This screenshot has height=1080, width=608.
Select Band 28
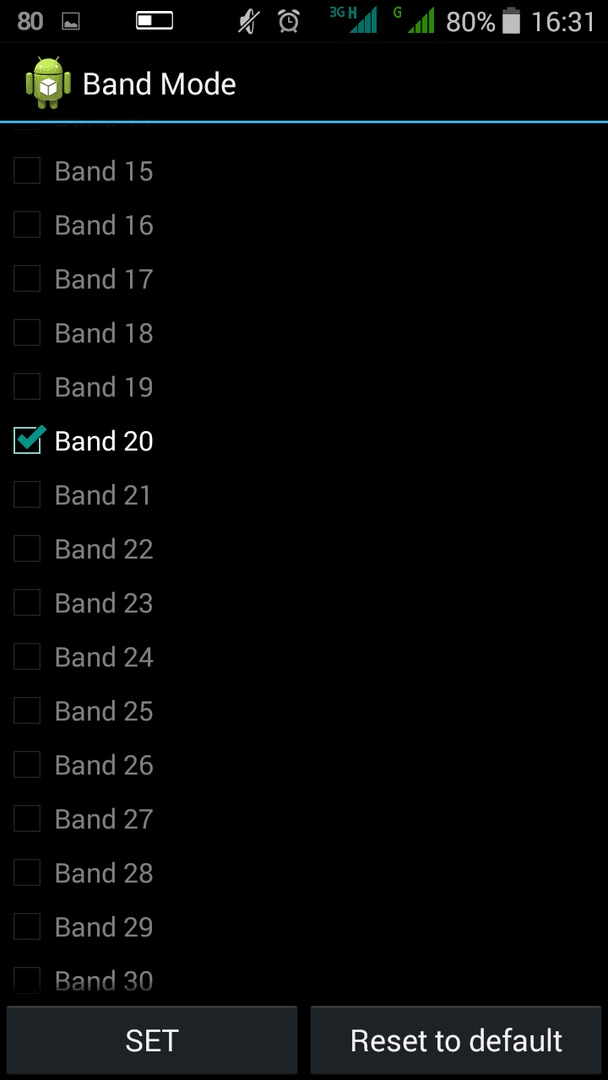coord(27,873)
